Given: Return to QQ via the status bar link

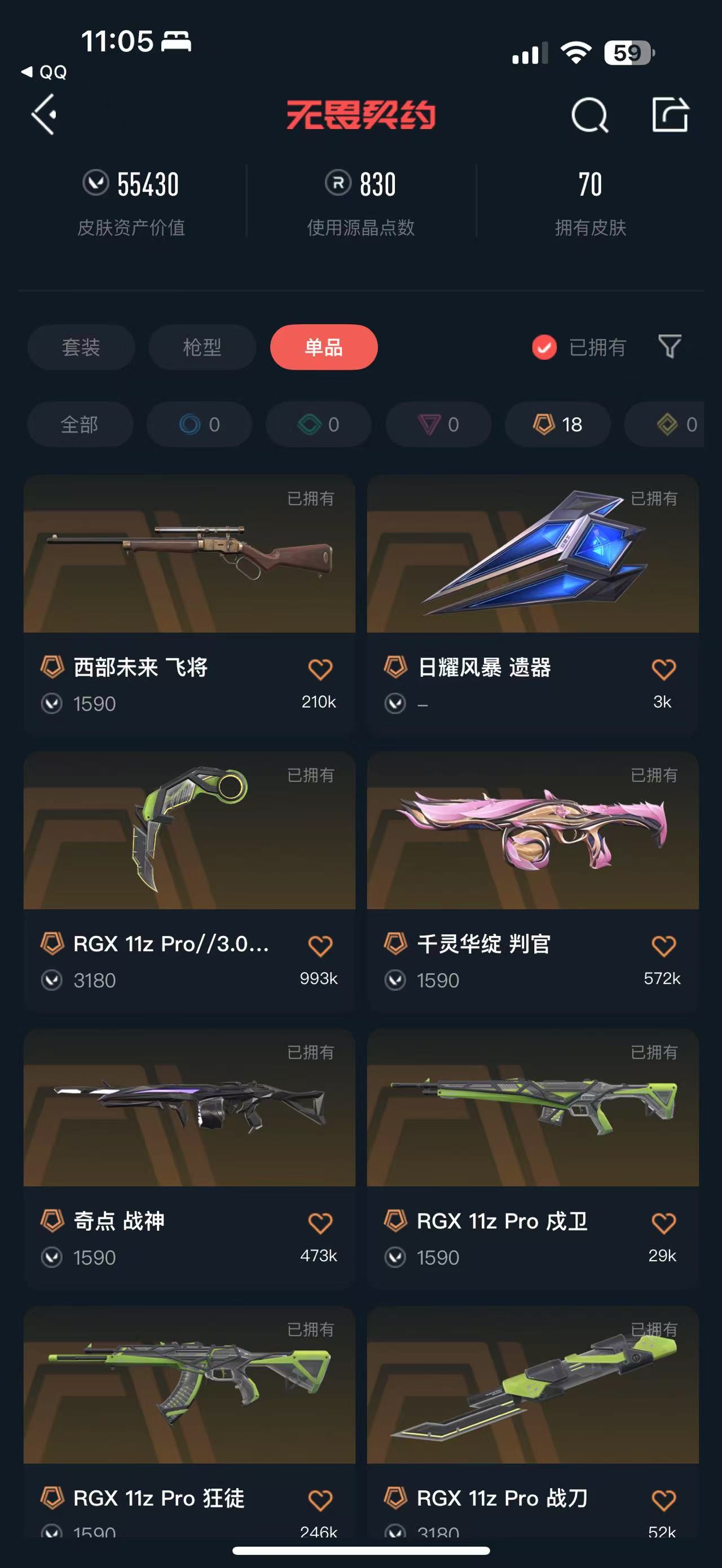Looking at the screenshot, I should (44, 72).
